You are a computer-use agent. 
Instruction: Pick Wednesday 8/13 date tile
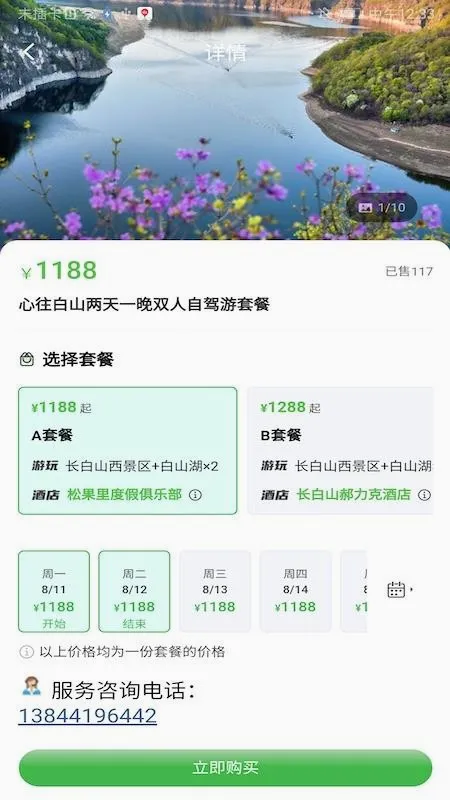click(215, 591)
